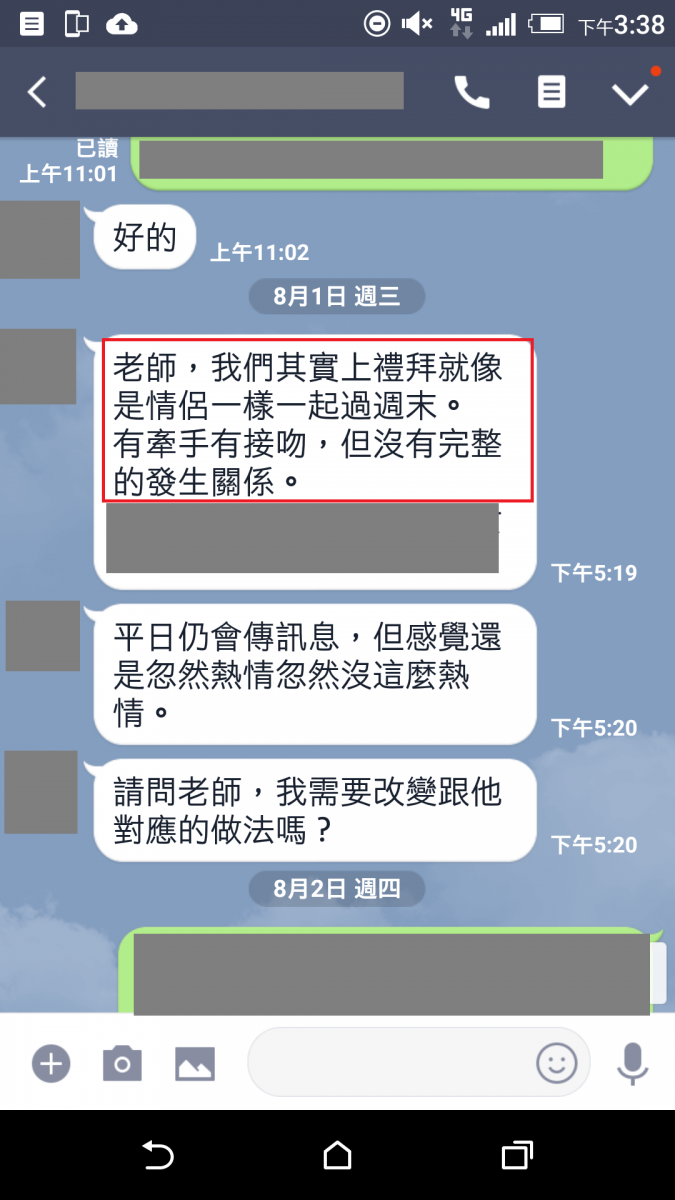Screen dimensions: 675x1200
Task: Start a voice call from the header
Action: (x=472, y=92)
